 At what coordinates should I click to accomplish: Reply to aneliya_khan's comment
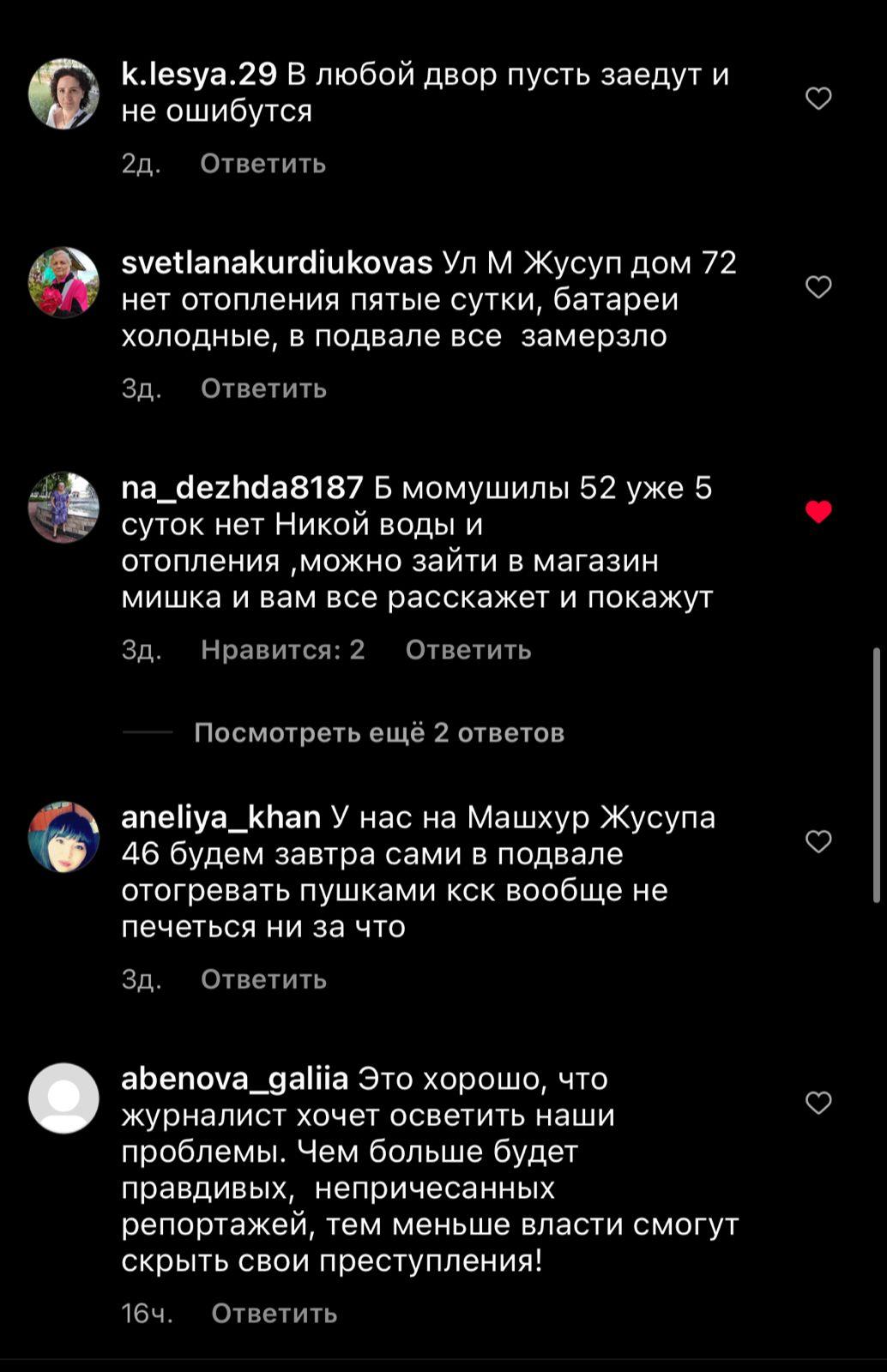[263, 979]
